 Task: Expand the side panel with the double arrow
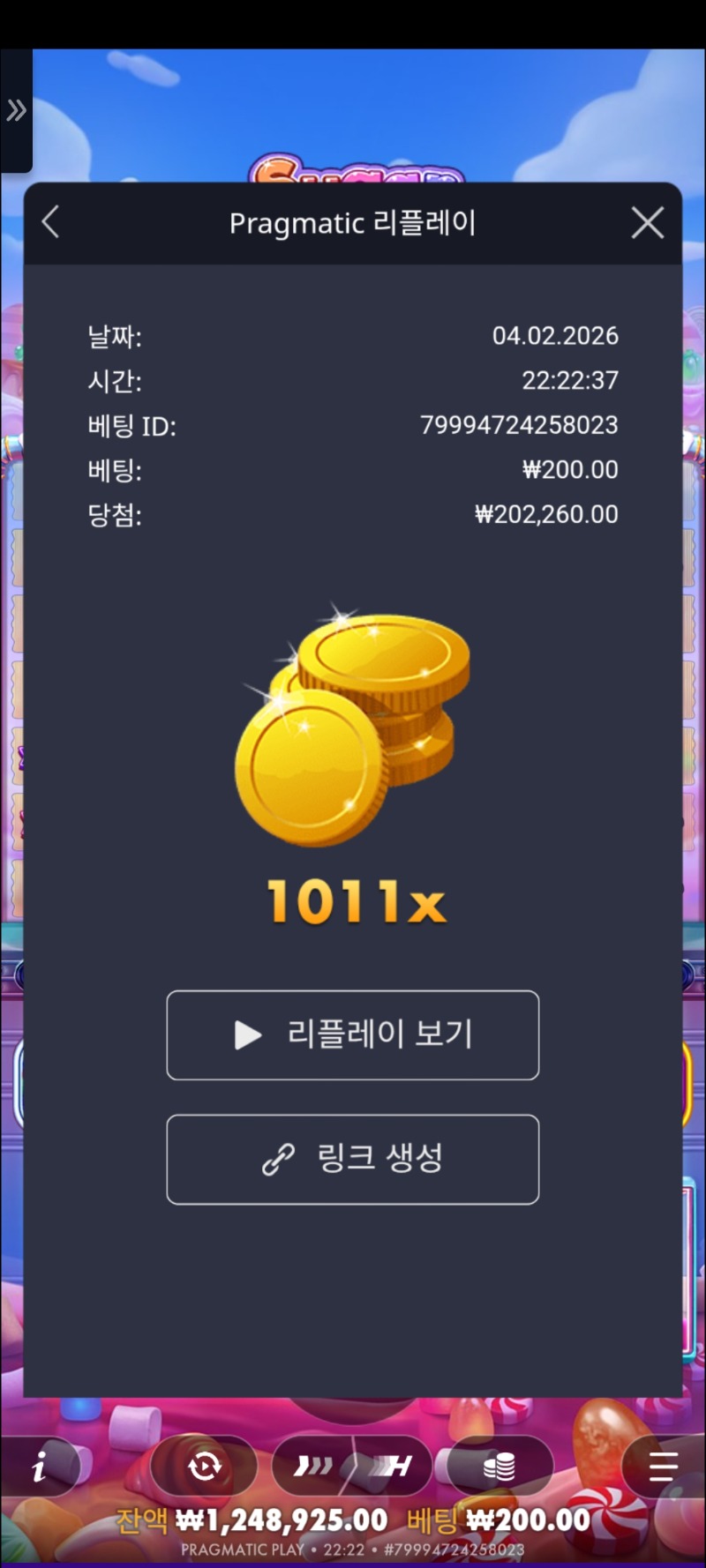(16, 111)
